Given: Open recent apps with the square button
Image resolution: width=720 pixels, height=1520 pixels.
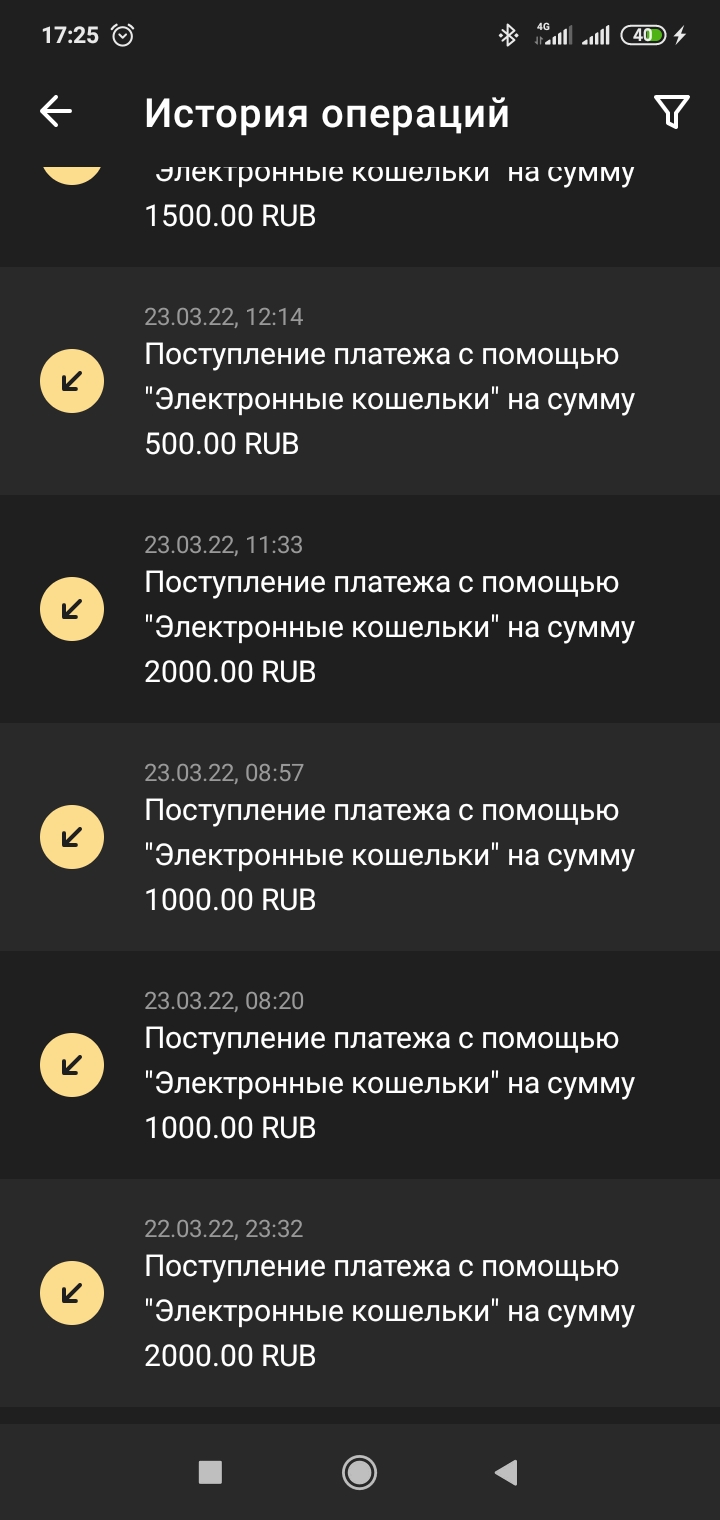Looking at the screenshot, I should pyautogui.click(x=210, y=1471).
